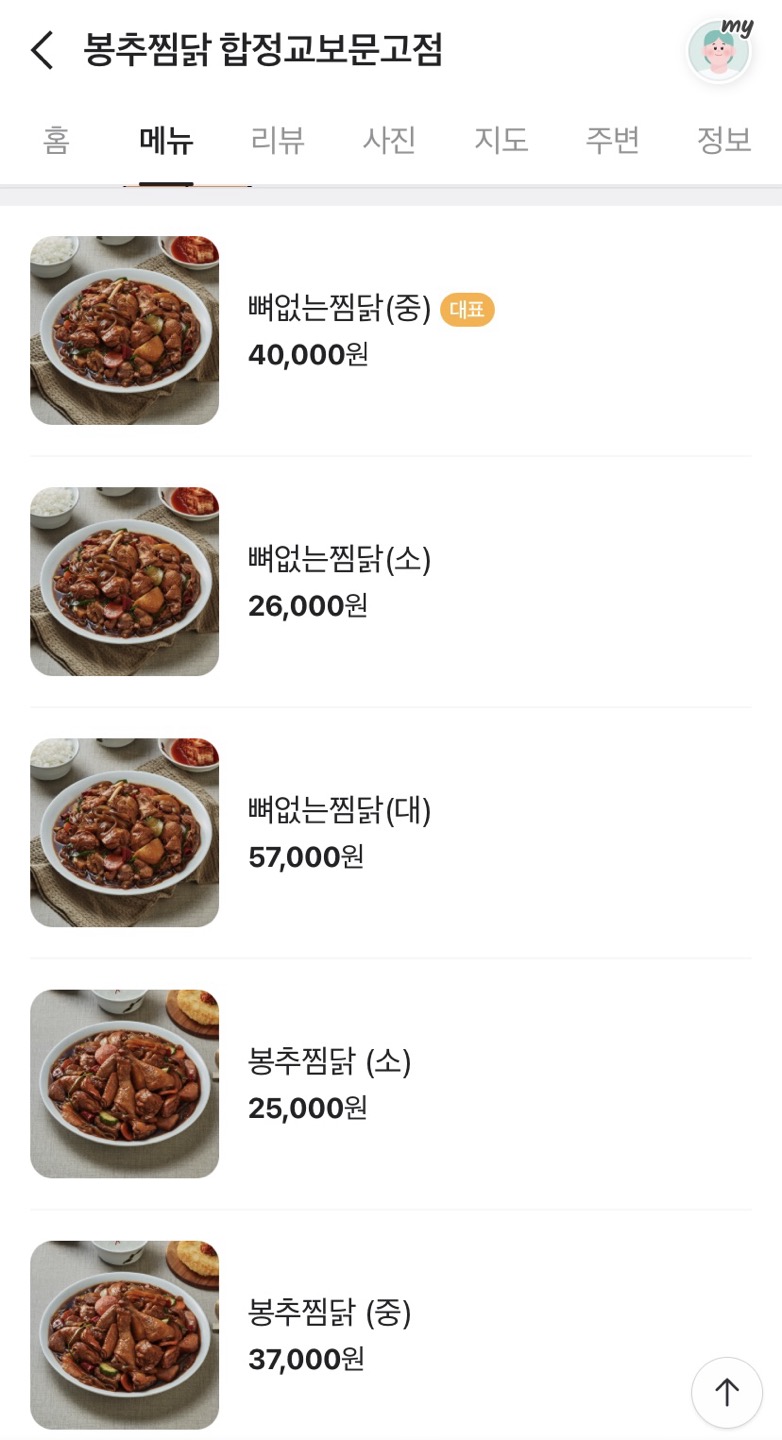This screenshot has width=782, height=1440.
Task: Open the 뼈없는찜닭(소) menu item
Action: click(x=391, y=582)
